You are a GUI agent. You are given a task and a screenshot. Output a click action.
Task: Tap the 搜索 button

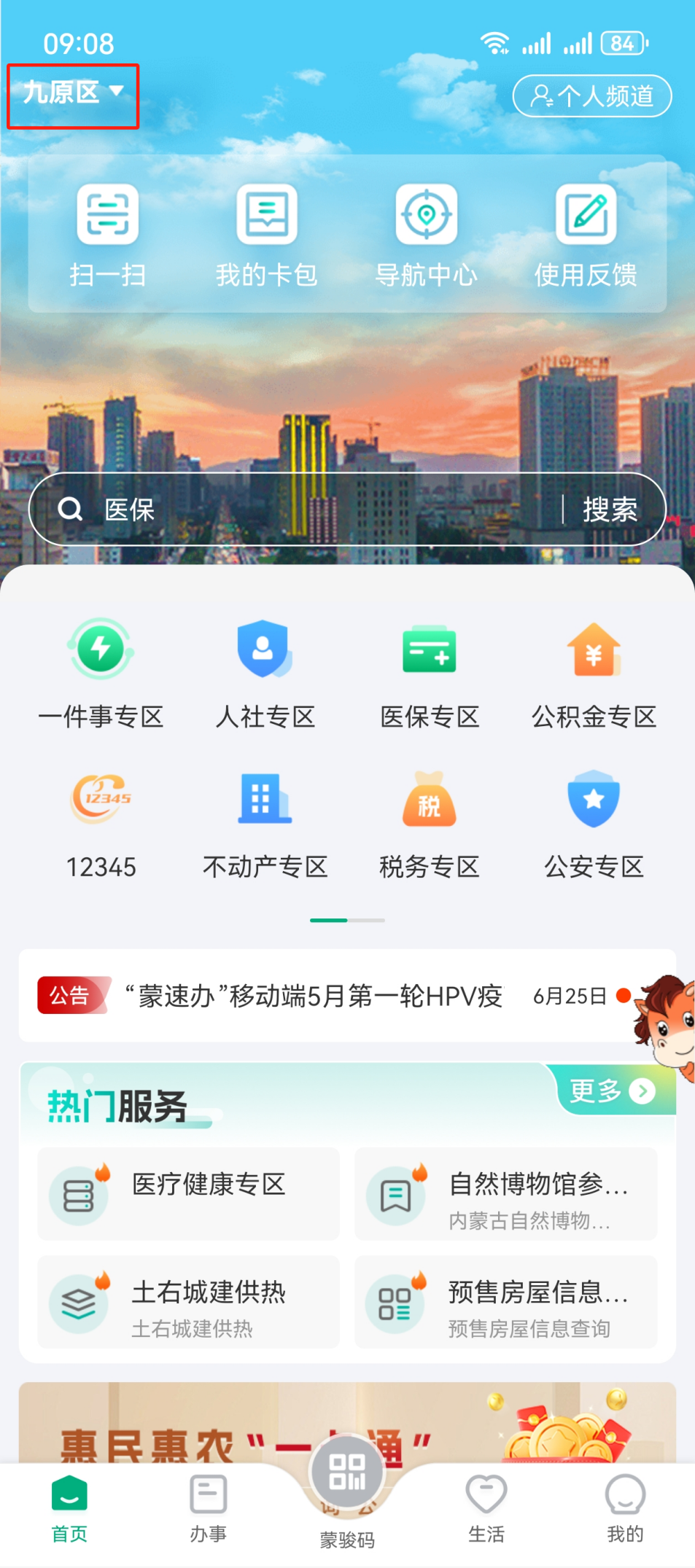pos(610,510)
